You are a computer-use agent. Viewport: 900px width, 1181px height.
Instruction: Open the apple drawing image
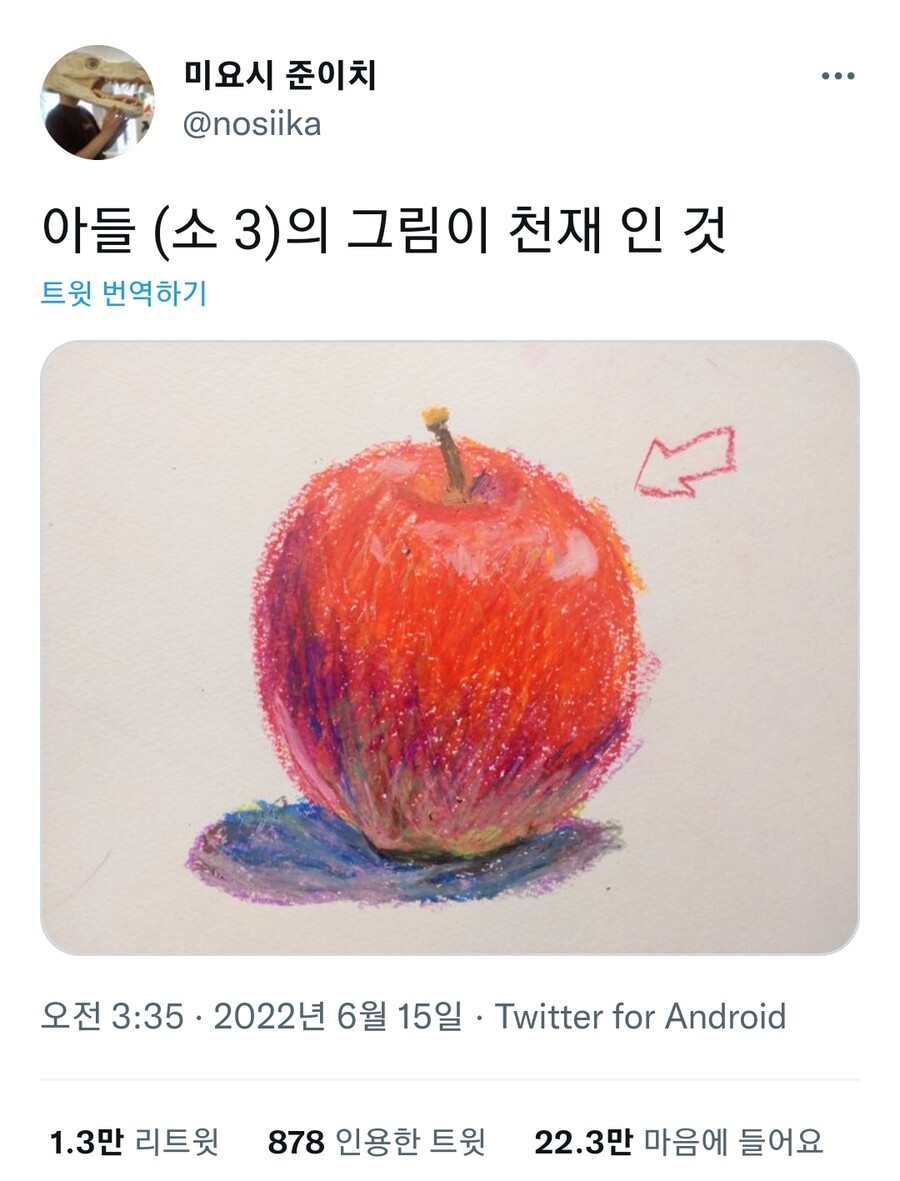click(449, 647)
